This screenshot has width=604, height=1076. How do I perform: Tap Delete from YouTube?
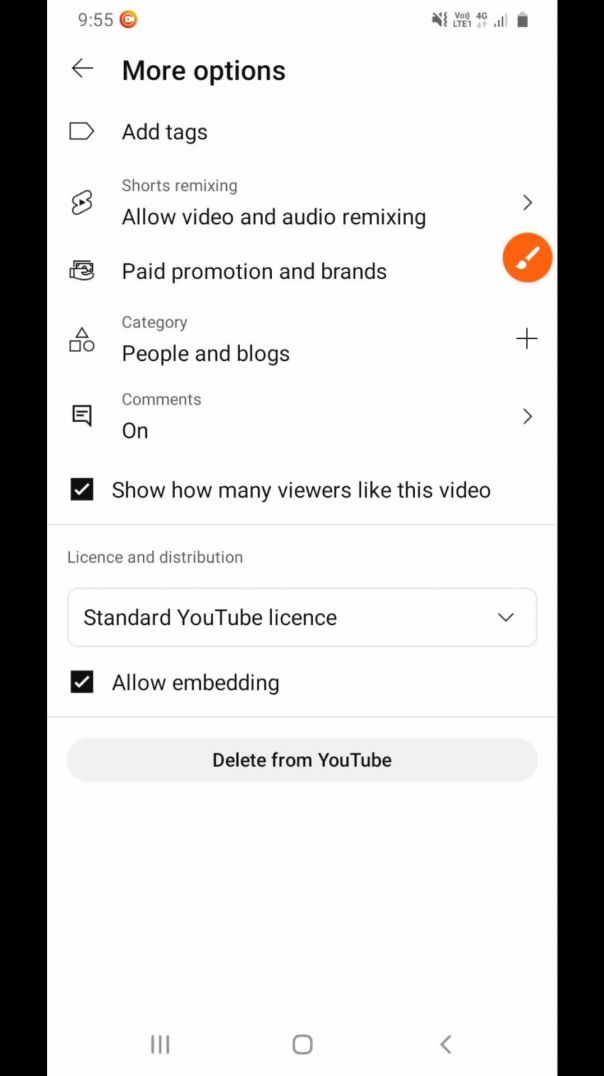[302, 760]
